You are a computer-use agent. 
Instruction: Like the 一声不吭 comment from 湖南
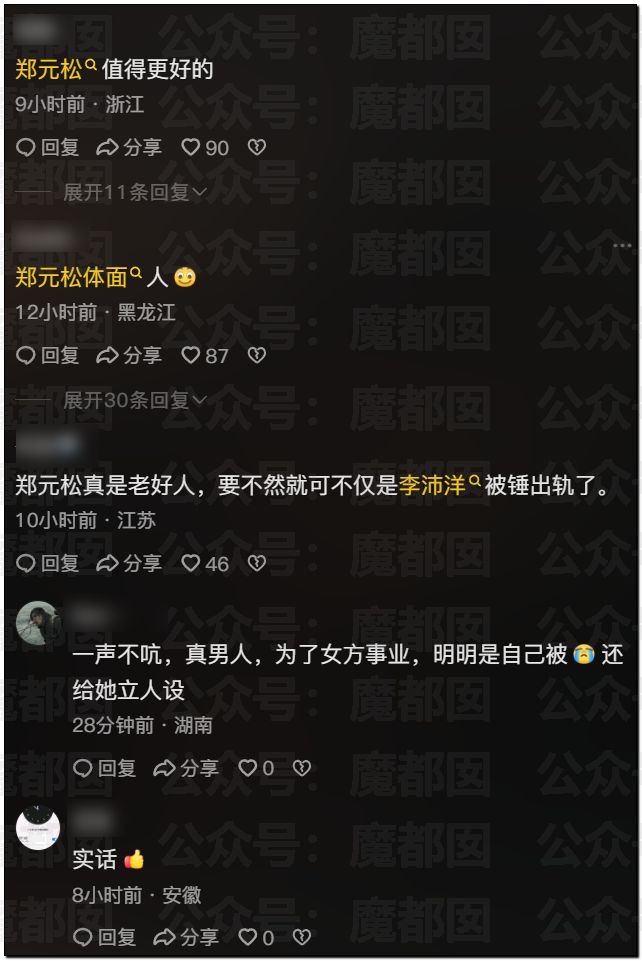click(255, 768)
